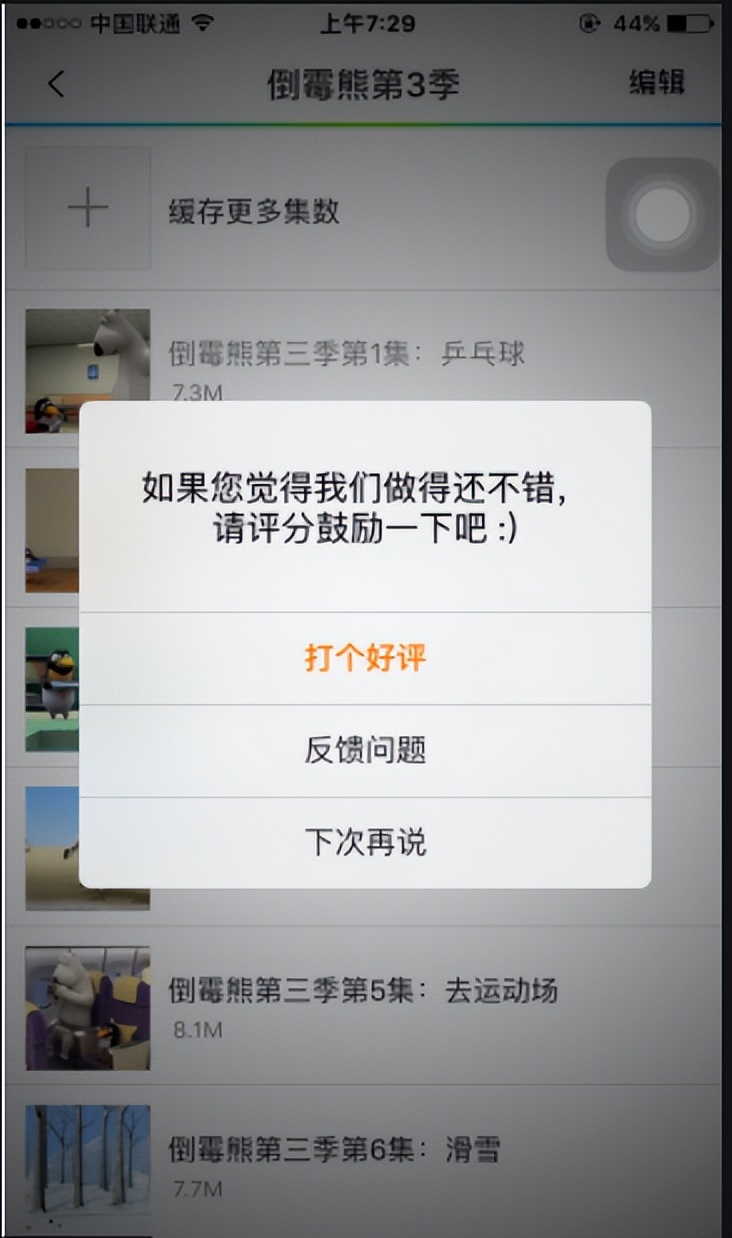Tap the Wi-Fi icon in the status bar
The image size is (732, 1238).
point(205,22)
